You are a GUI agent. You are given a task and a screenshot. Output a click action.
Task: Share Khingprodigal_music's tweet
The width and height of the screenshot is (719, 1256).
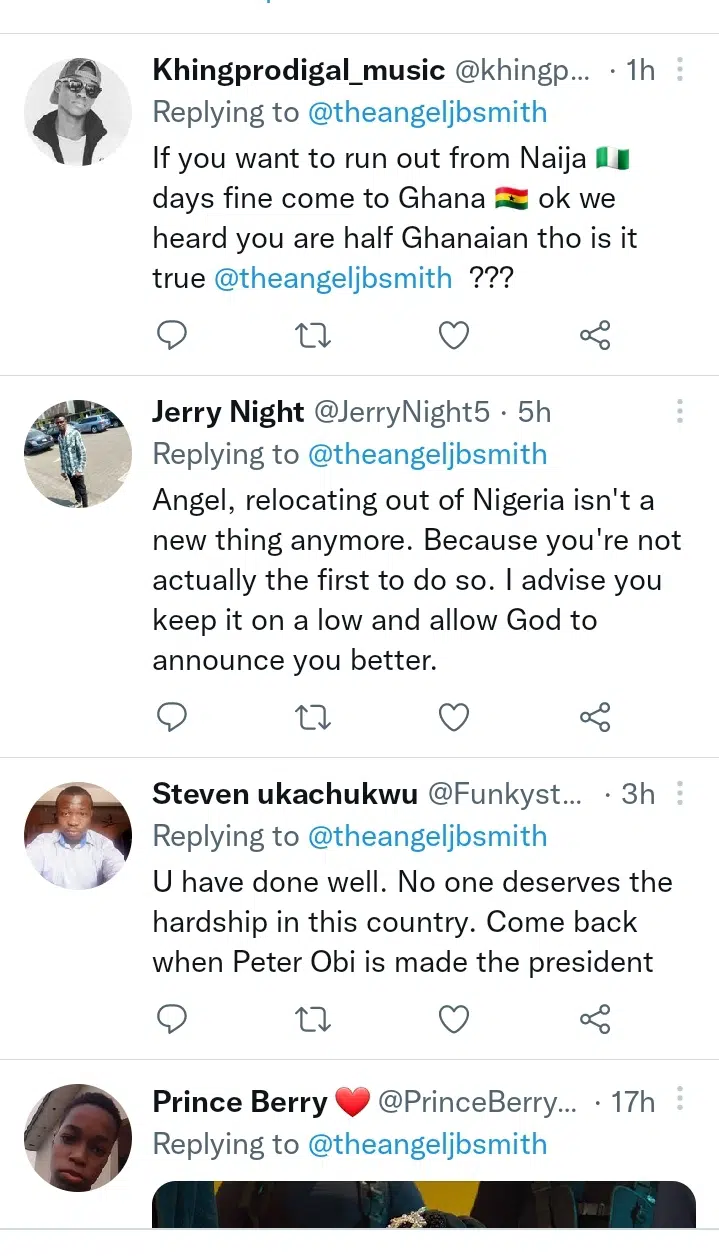coord(595,335)
